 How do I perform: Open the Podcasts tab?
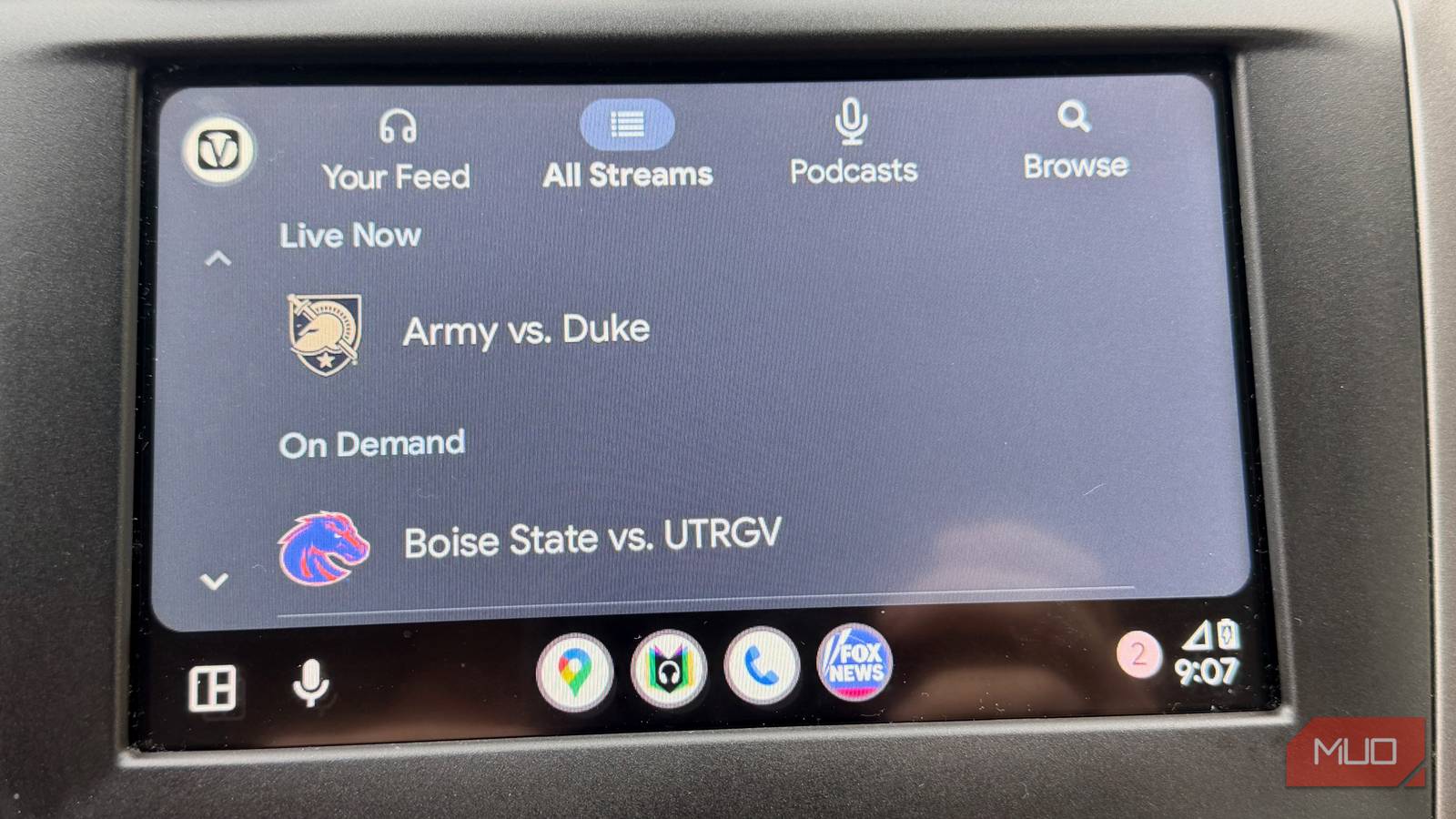click(x=853, y=146)
